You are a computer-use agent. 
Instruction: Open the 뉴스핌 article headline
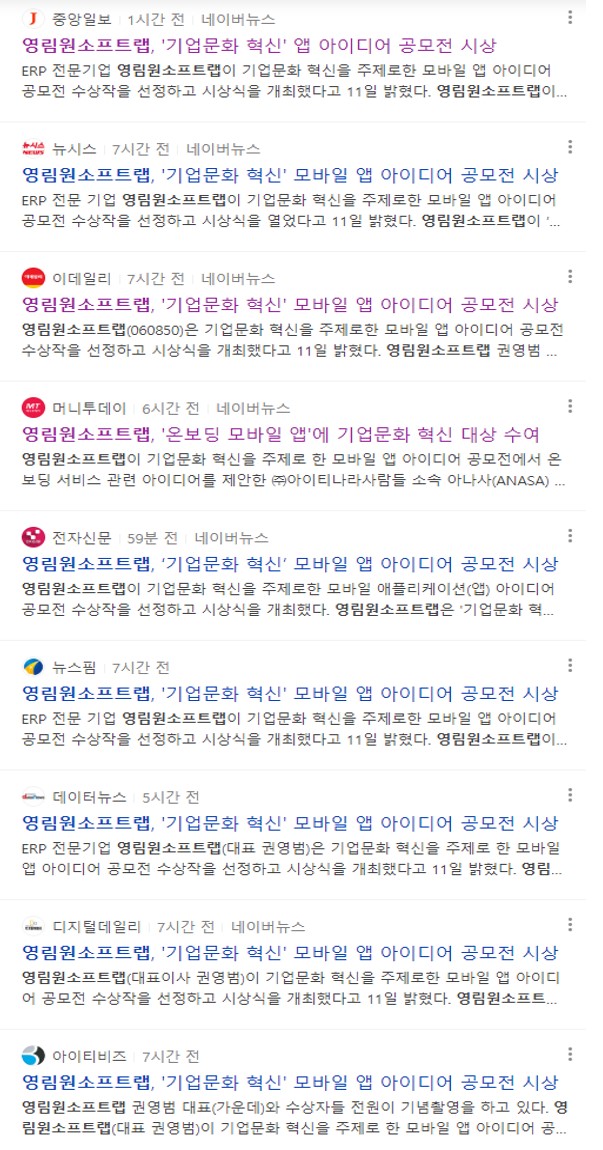coord(289,693)
